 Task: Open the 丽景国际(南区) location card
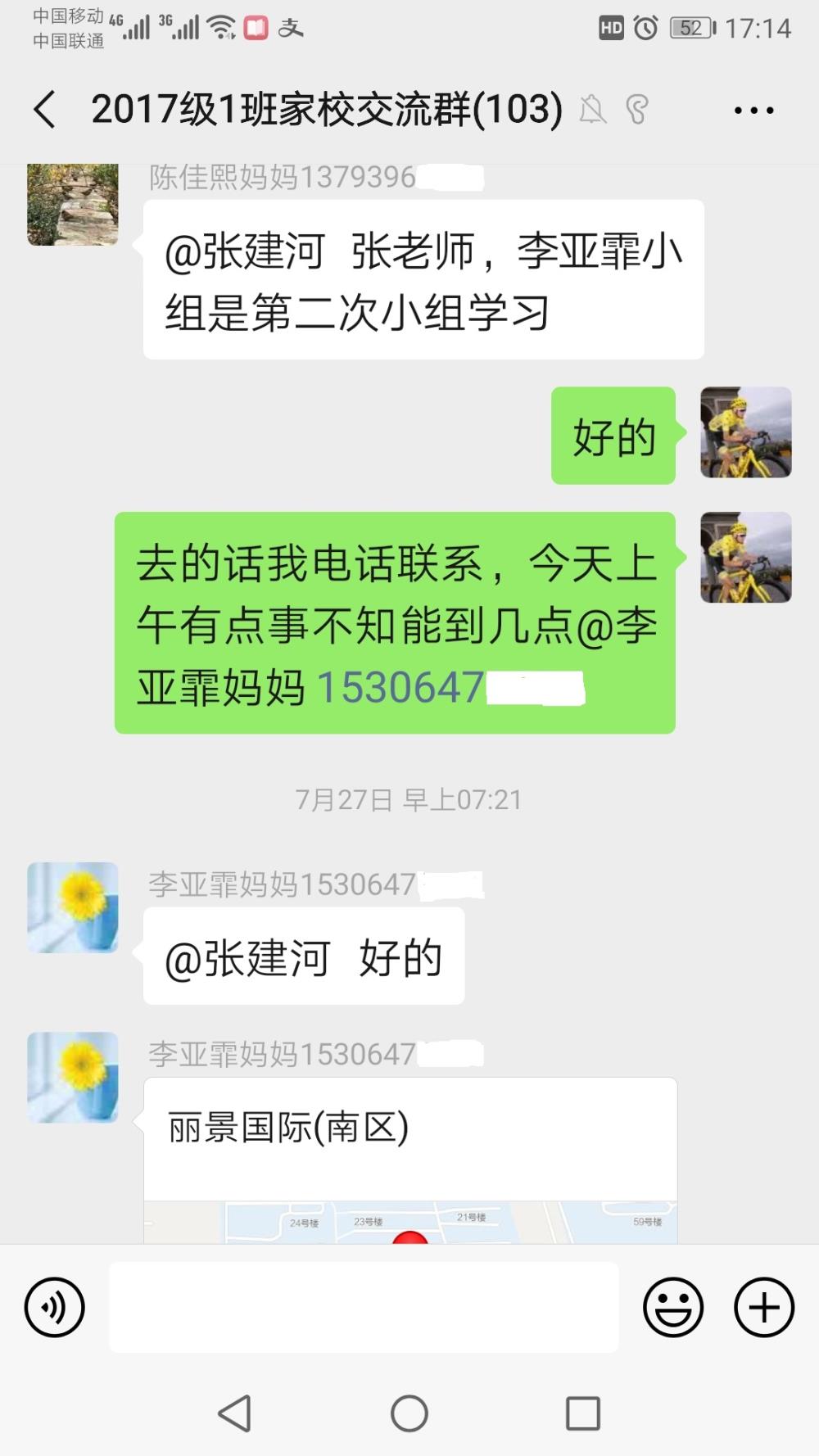[x=410, y=1160]
